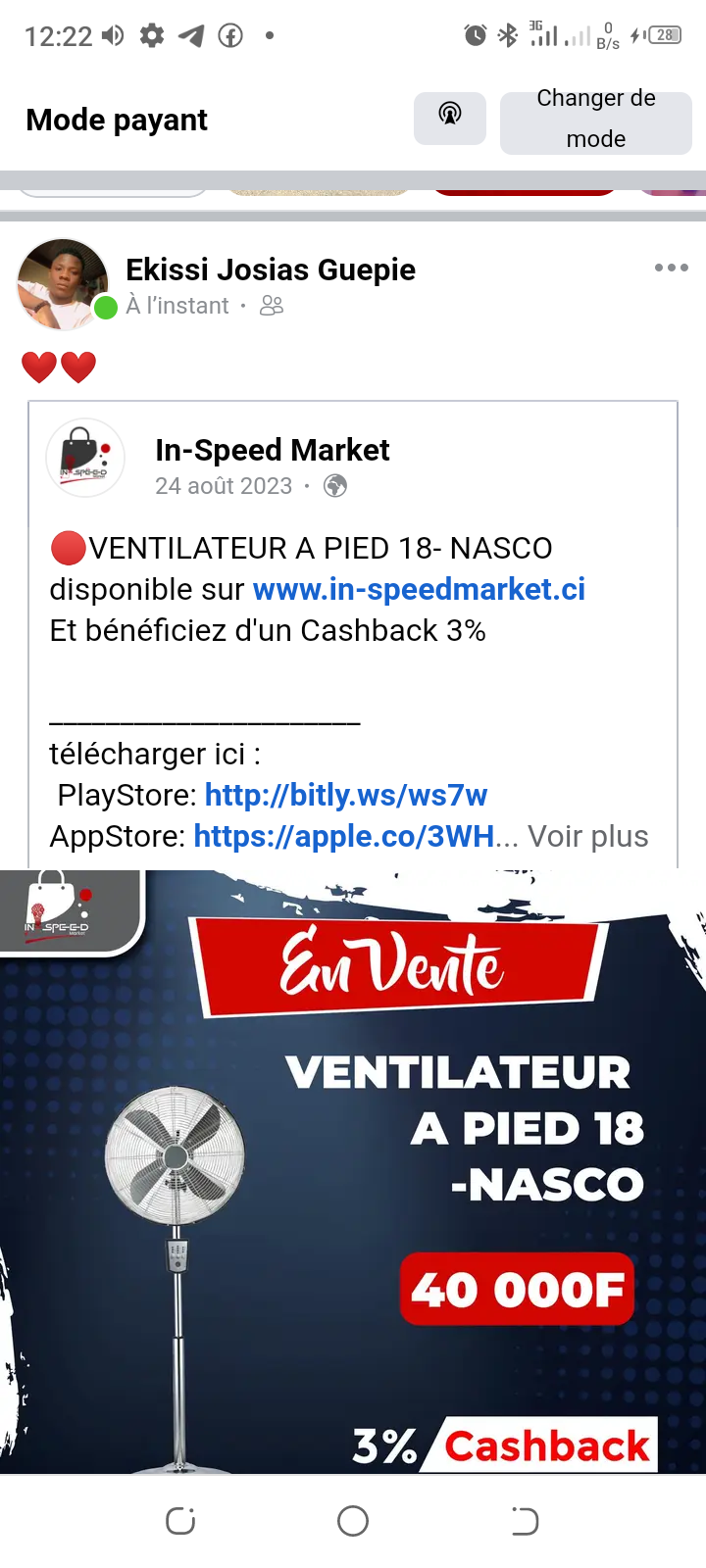This screenshot has height=1568, width=706.
Task: View Ekissi Josias Guepie's profile name
Action: click(x=271, y=269)
